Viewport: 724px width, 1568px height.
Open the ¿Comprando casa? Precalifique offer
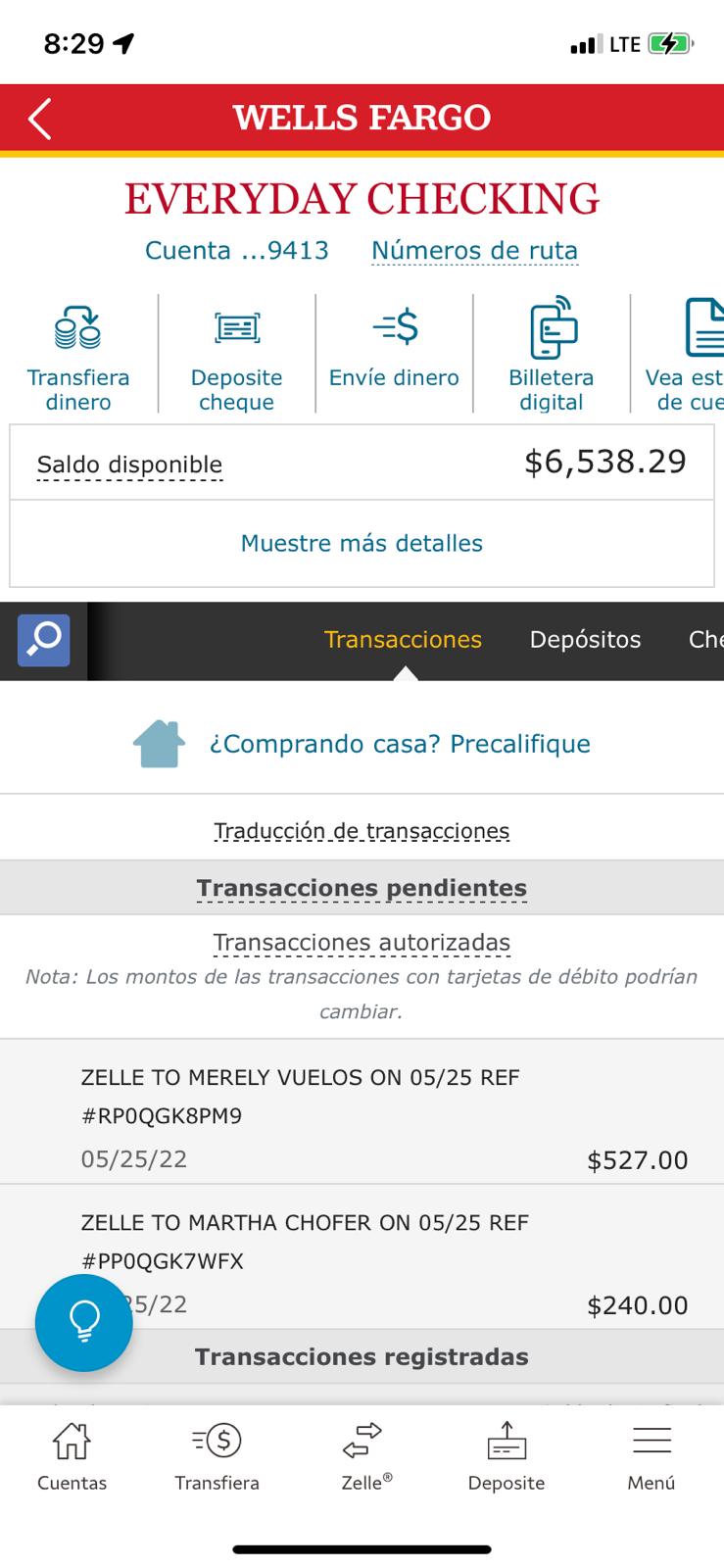(362, 744)
